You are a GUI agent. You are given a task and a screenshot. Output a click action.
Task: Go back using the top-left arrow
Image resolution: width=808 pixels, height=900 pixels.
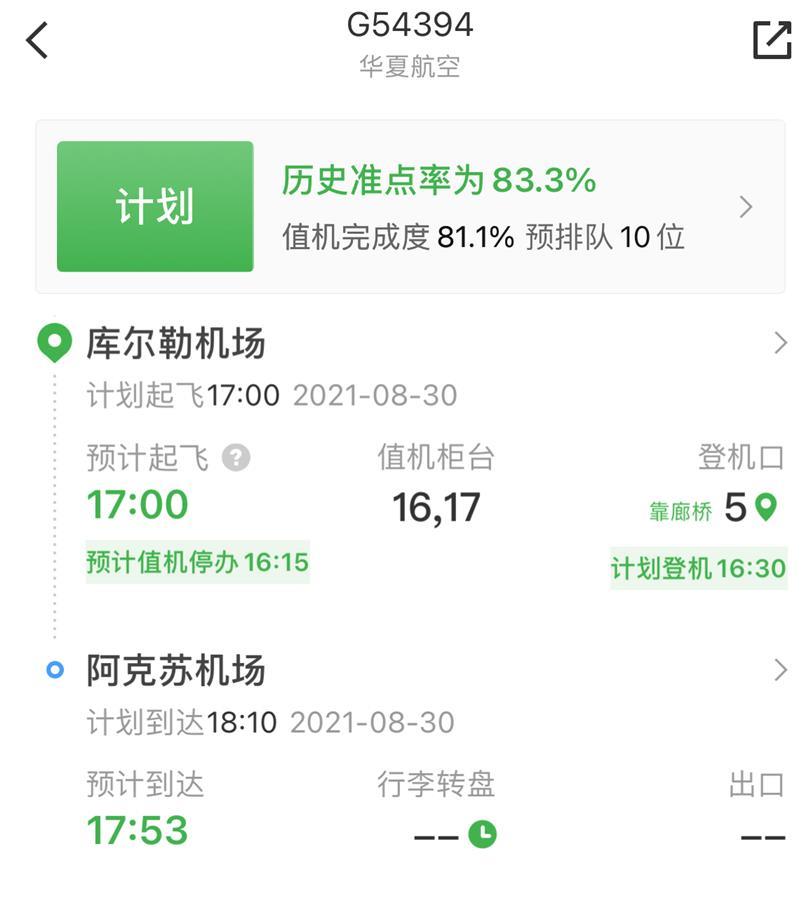[x=38, y=41]
